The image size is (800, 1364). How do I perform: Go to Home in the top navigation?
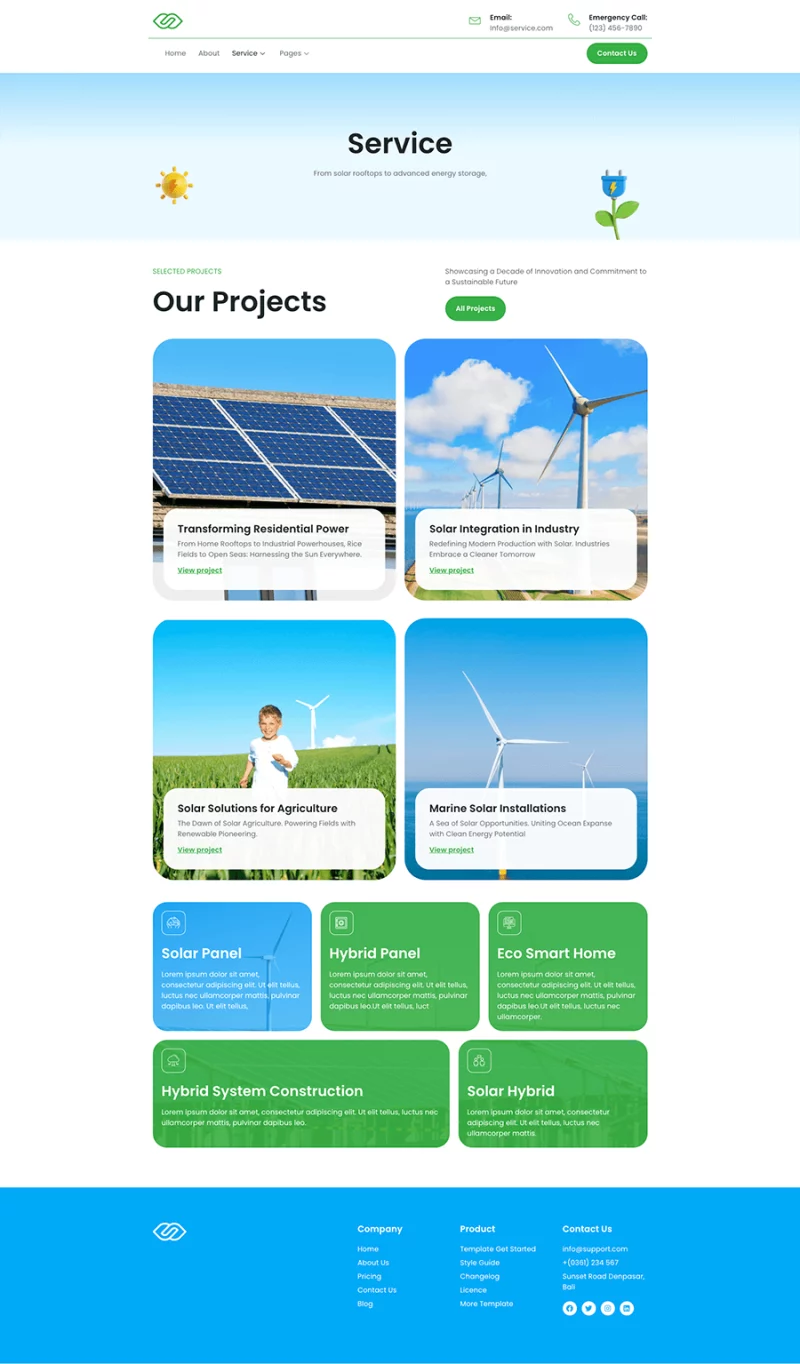click(x=175, y=53)
